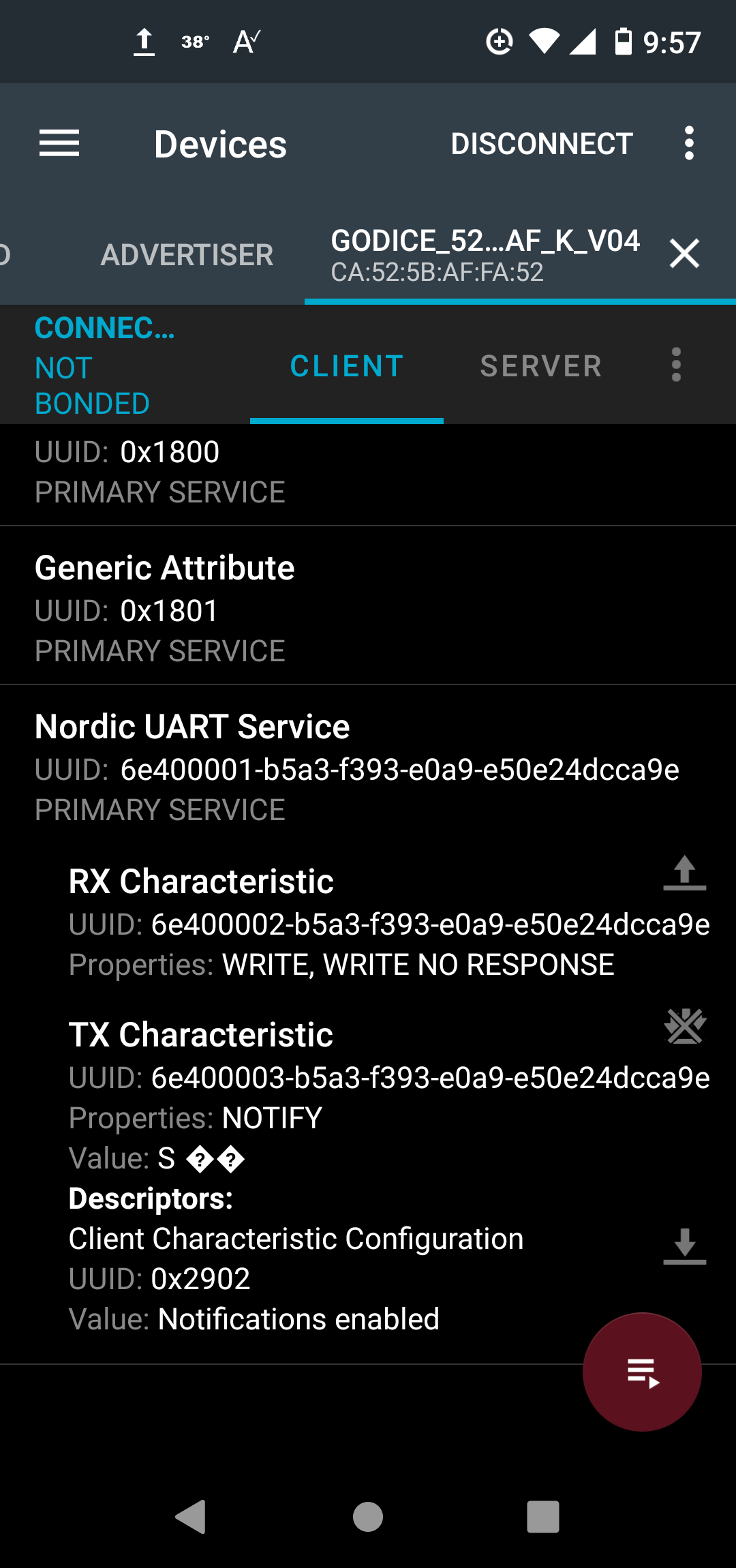Viewport: 736px width, 1568px height.
Task: Open the app overflow menu next to DISCONNECT
Action: click(688, 143)
